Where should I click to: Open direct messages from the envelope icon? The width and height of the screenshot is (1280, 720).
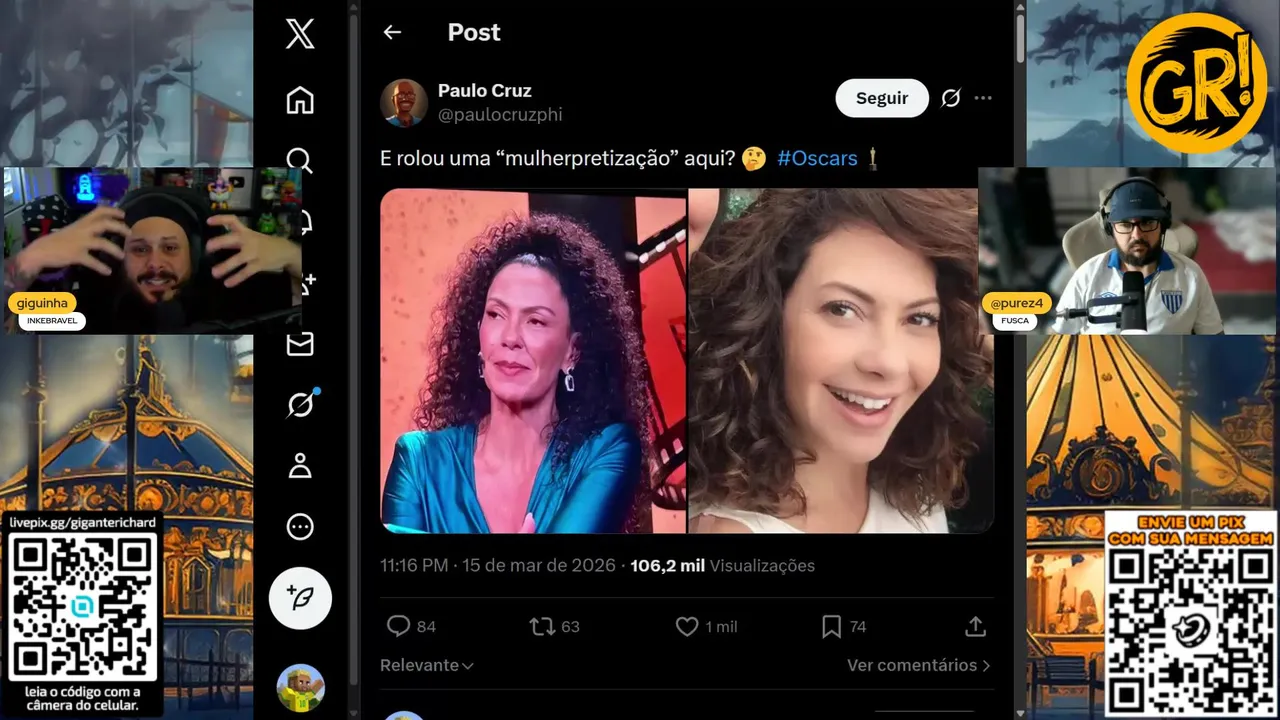tap(300, 345)
